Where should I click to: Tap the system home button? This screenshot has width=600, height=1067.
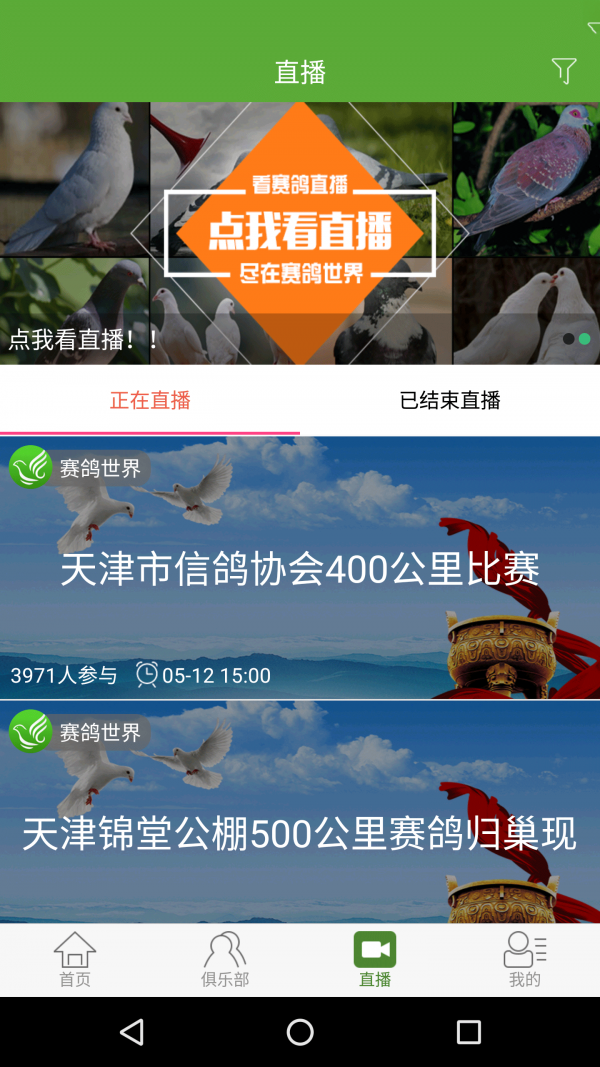[300, 1032]
